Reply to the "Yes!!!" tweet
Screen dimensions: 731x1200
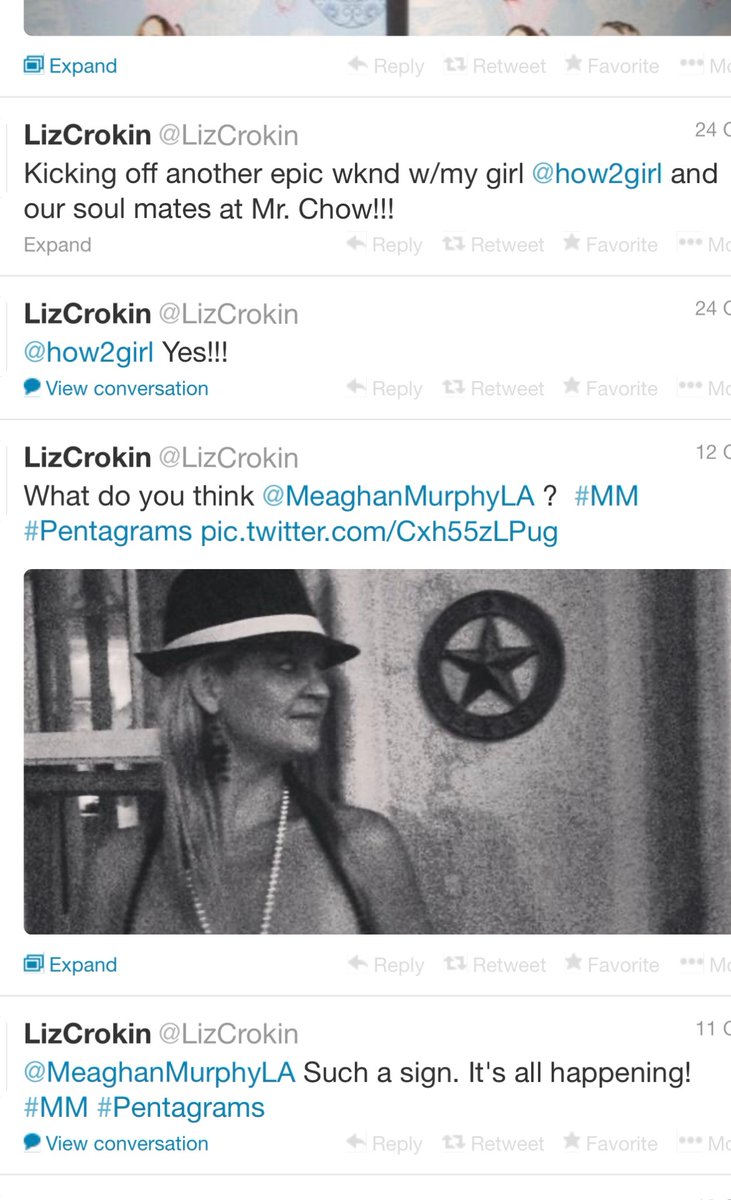(385, 388)
